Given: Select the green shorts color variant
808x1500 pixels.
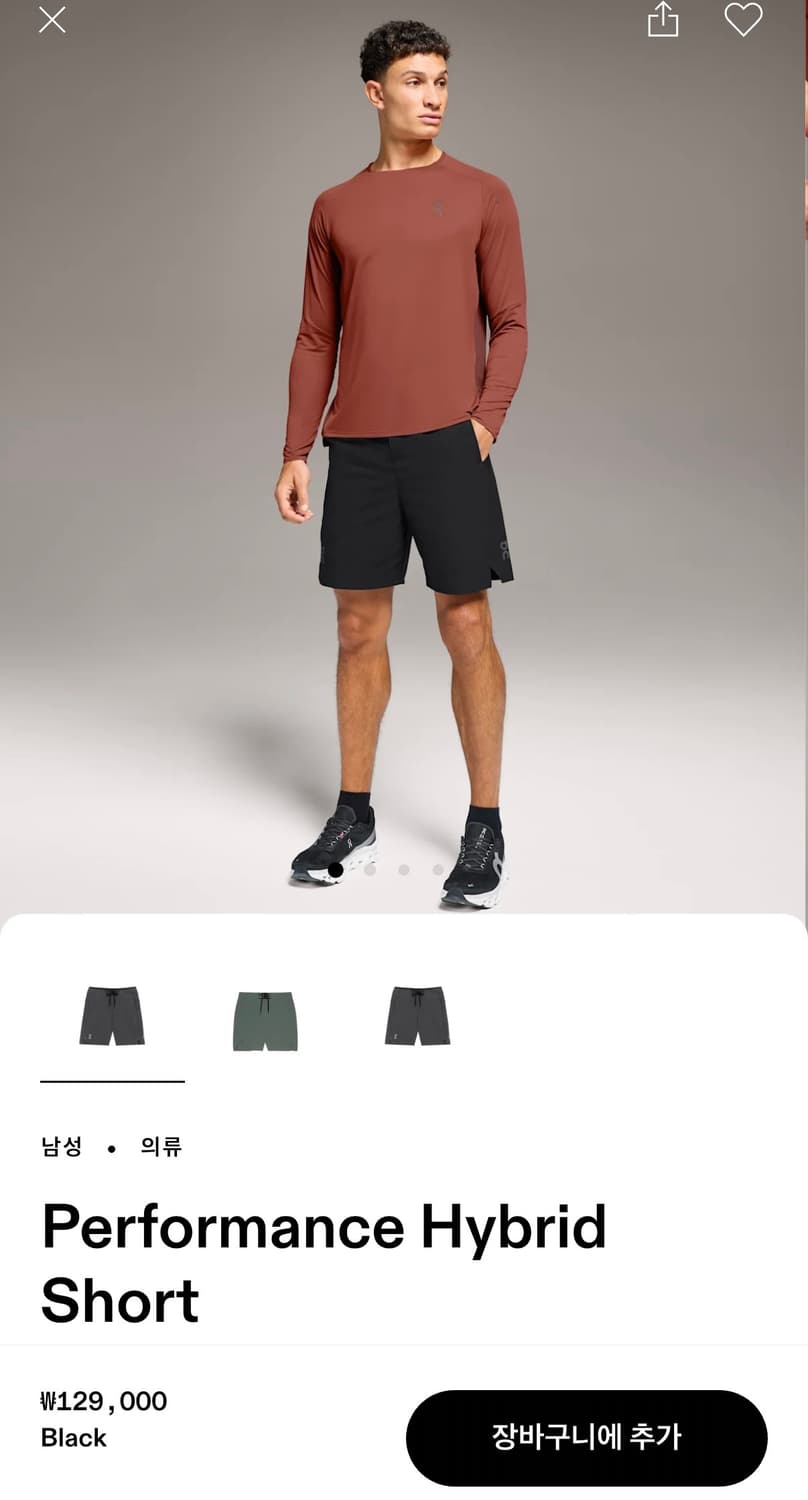Looking at the screenshot, I should pos(265,1015).
